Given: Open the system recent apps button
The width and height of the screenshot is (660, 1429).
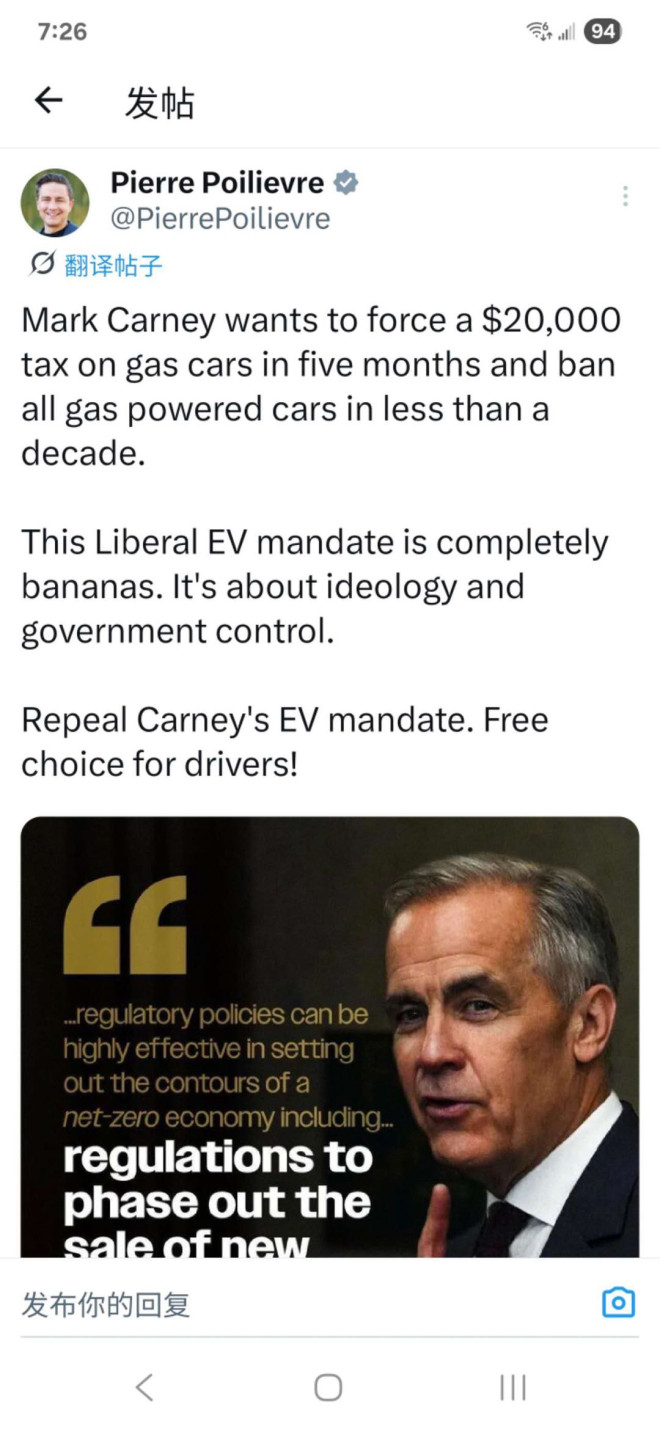Looking at the screenshot, I should click(512, 1387).
